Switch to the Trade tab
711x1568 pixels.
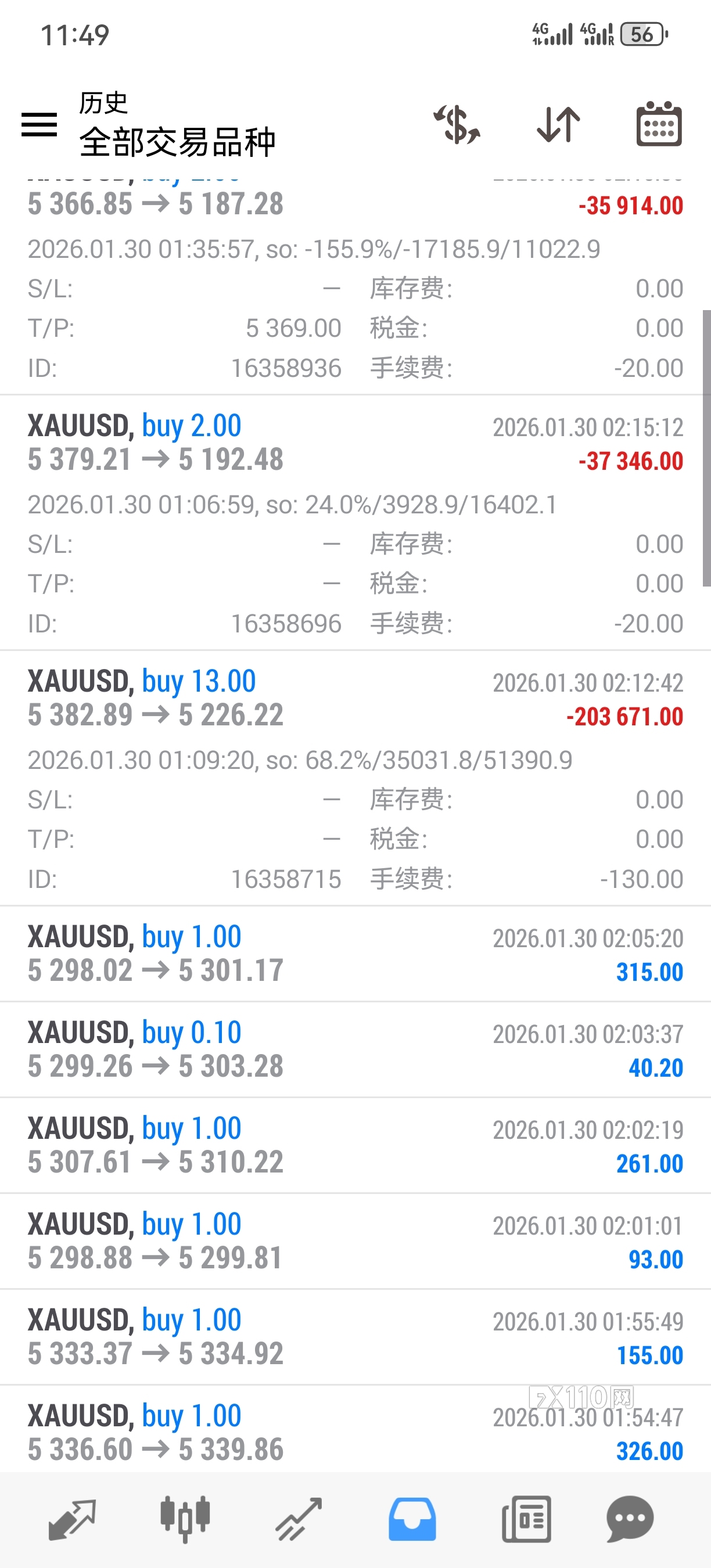pyautogui.click(x=298, y=1519)
